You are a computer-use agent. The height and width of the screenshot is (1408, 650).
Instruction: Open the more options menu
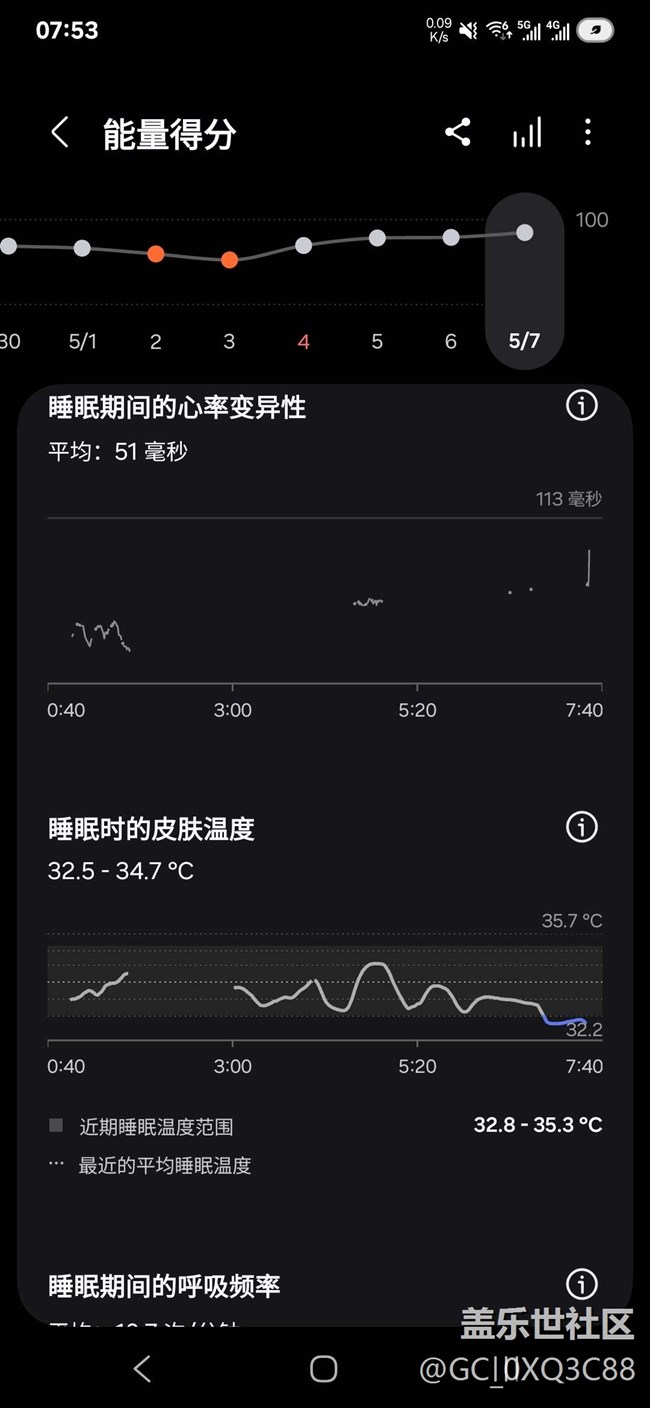click(588, 133)
